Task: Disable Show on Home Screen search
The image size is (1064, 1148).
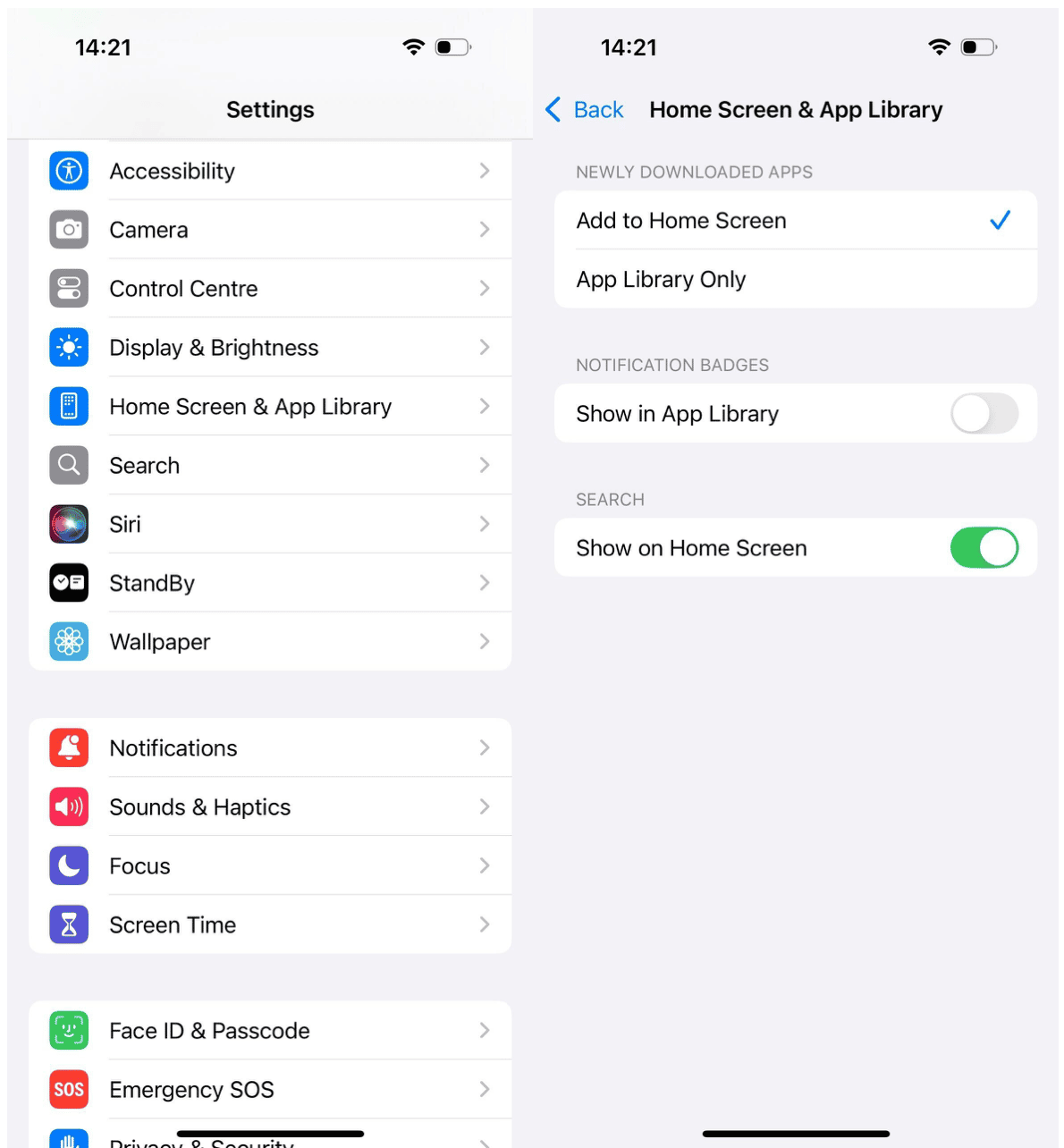Action: (984, 548)
